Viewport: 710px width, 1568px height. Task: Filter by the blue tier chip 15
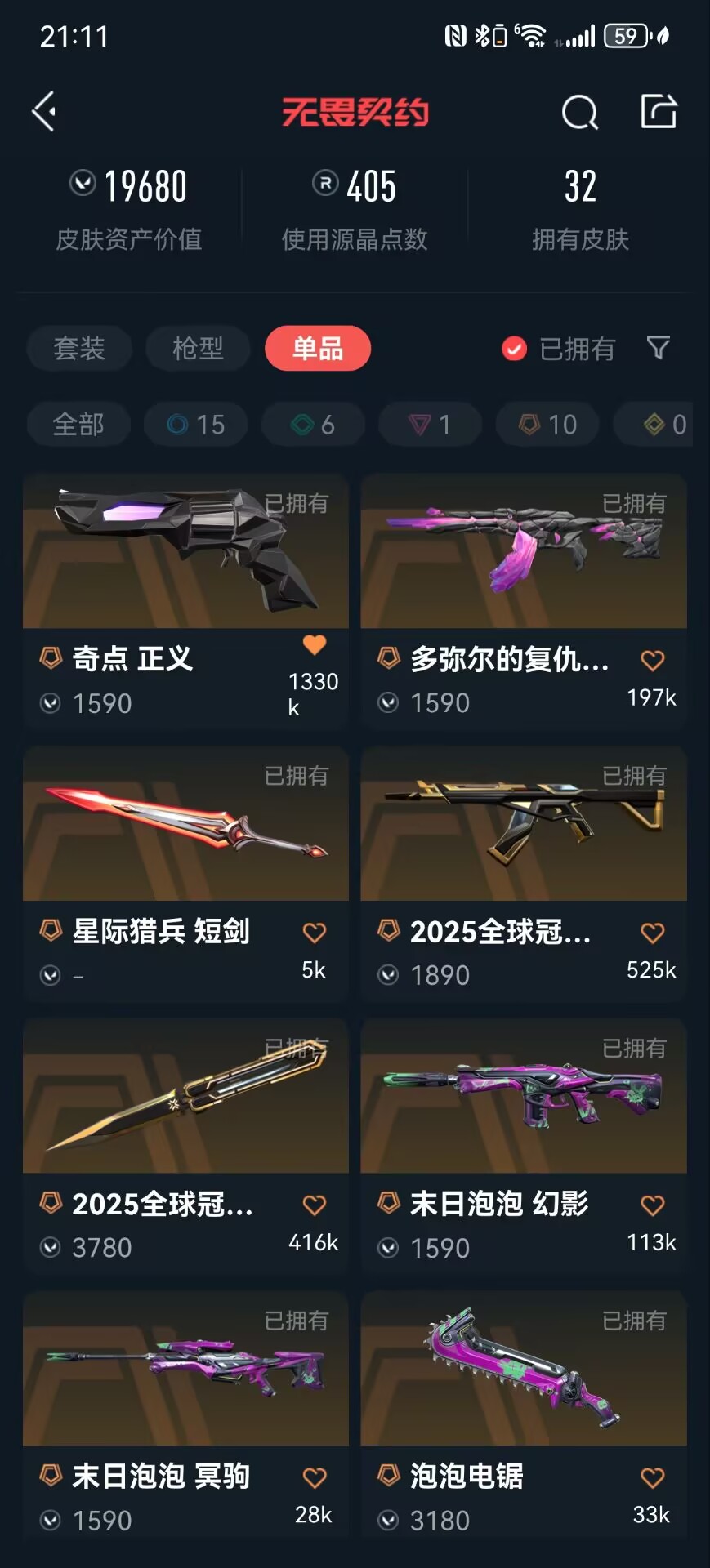196,425
